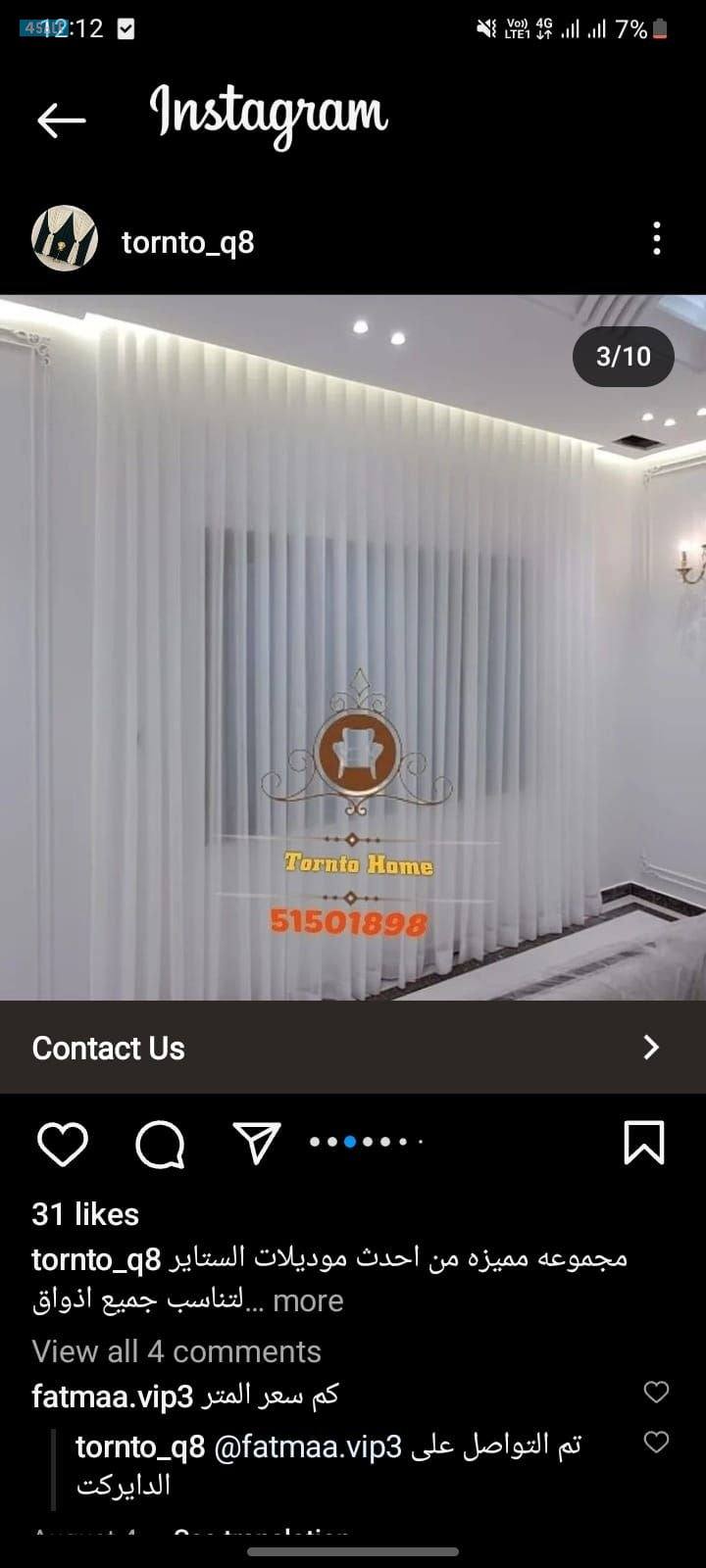Screen dimensions: 706x1568
Task: Like tornto_q8's reply comment
Action: 656,1443
